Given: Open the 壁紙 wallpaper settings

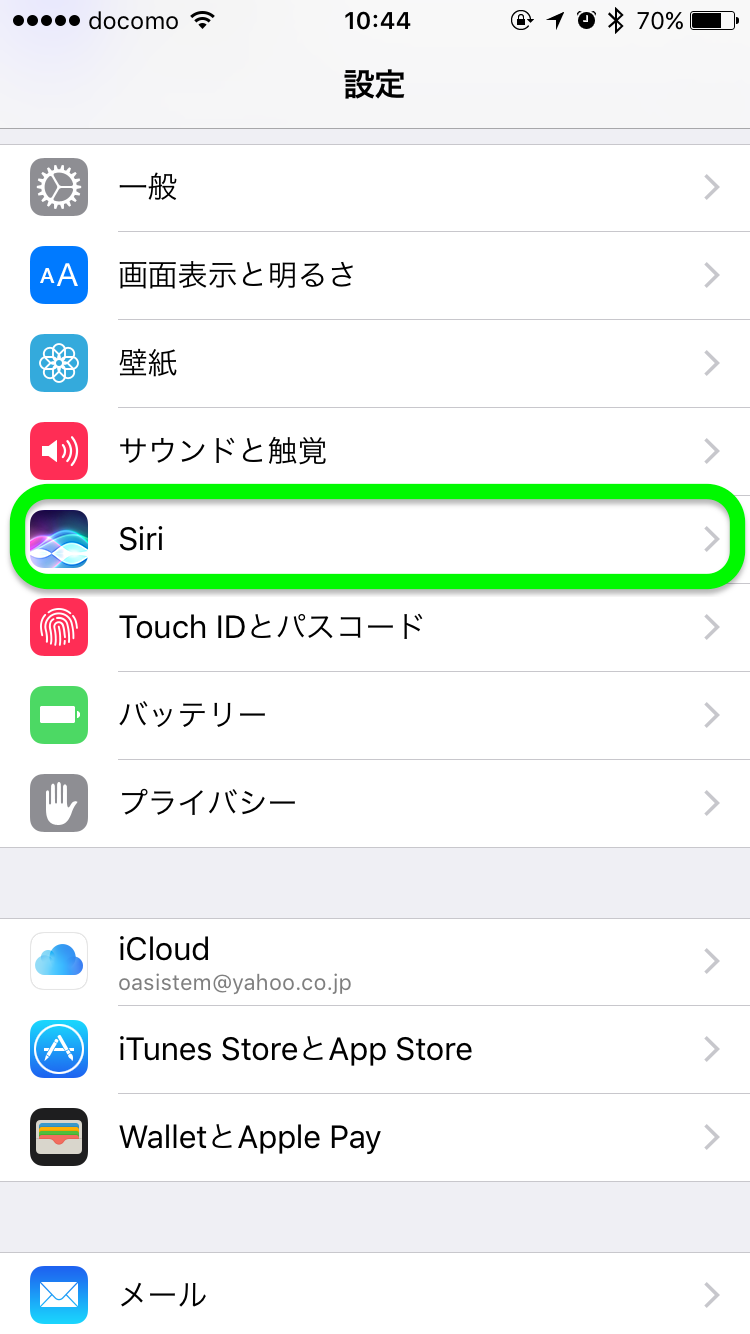Looking at the screenshot, I should pos(375,363).
